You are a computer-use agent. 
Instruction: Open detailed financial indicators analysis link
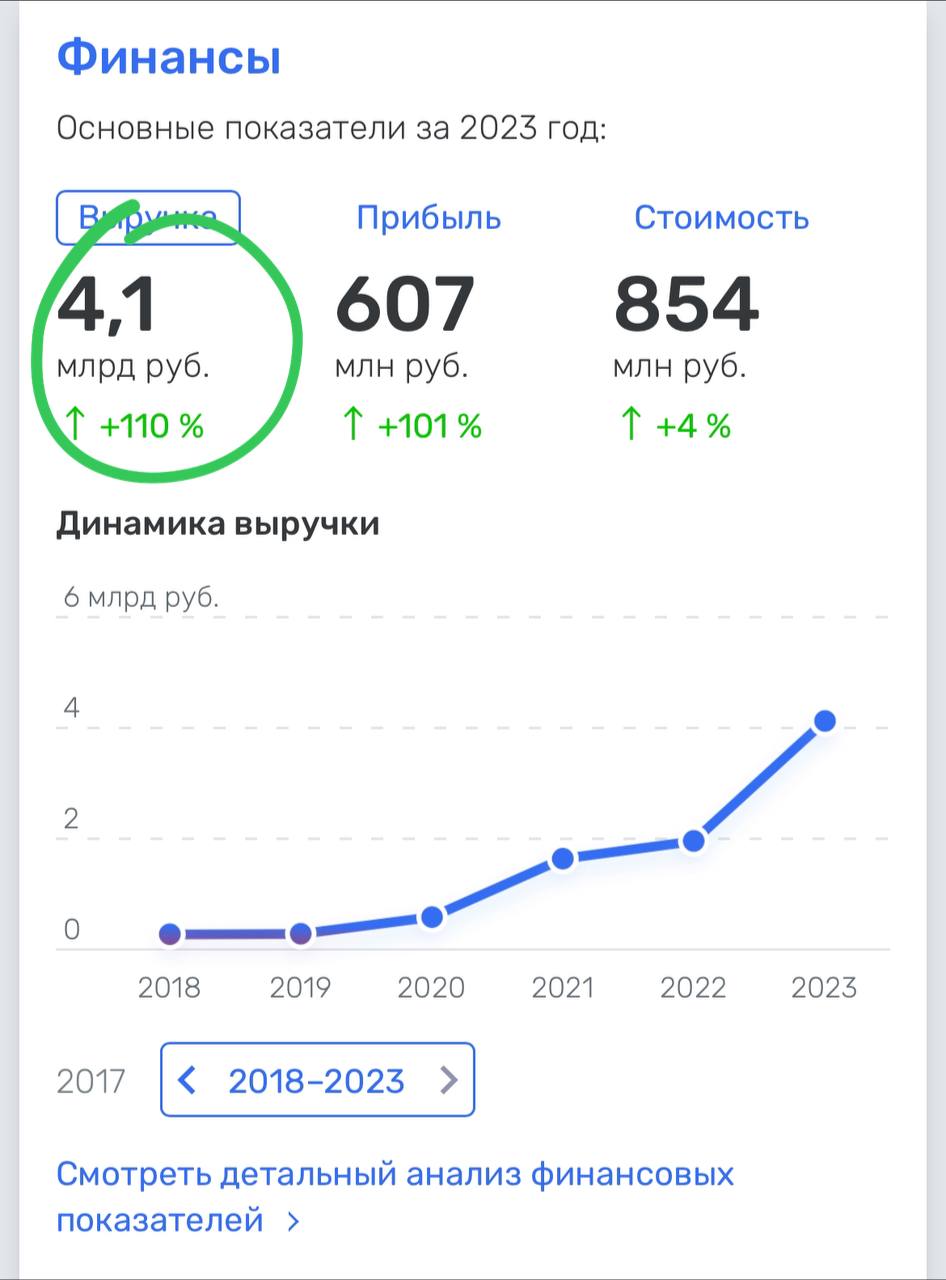click(394, 1196)
